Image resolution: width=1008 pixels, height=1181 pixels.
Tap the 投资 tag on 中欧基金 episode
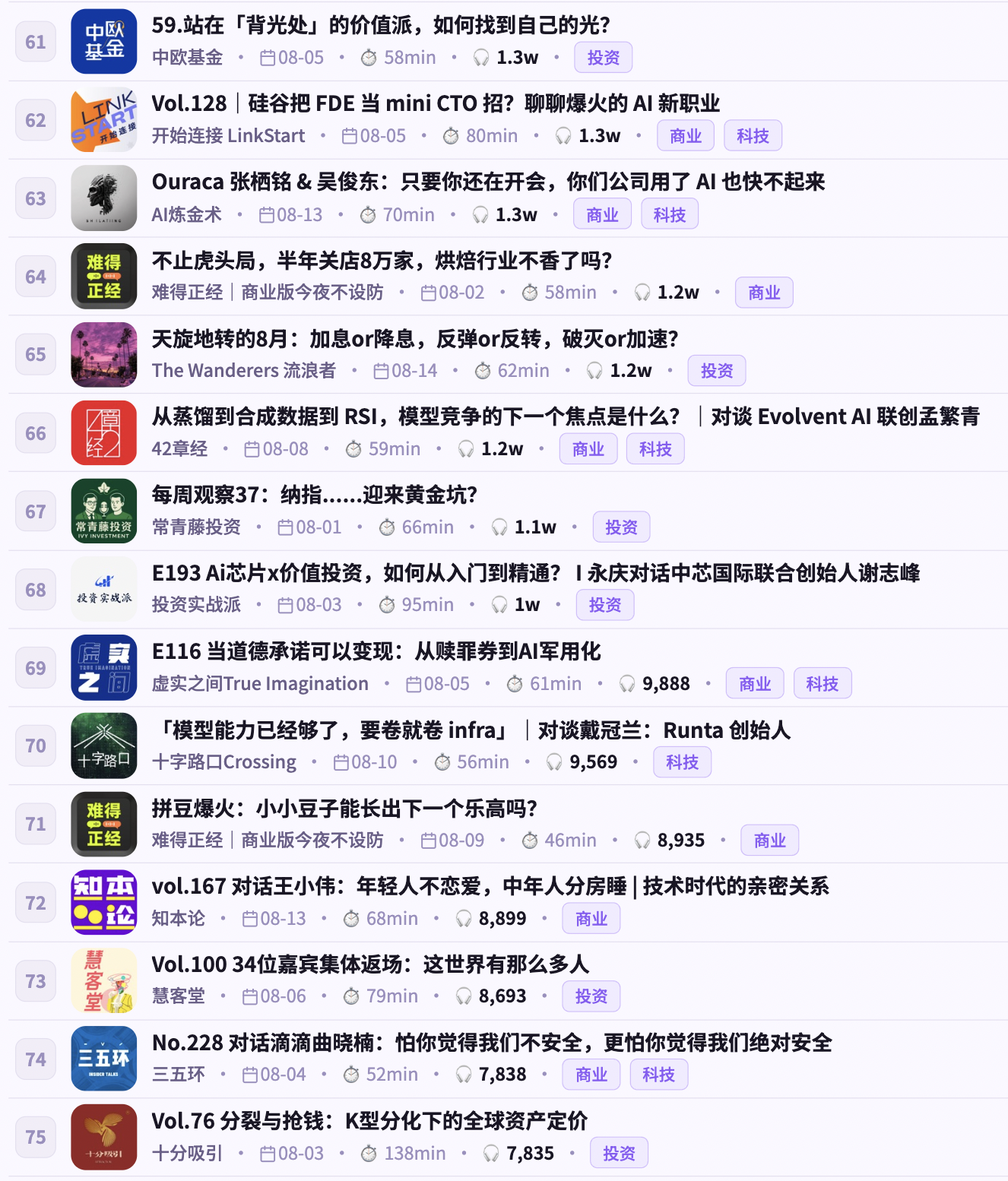point(604,58)
